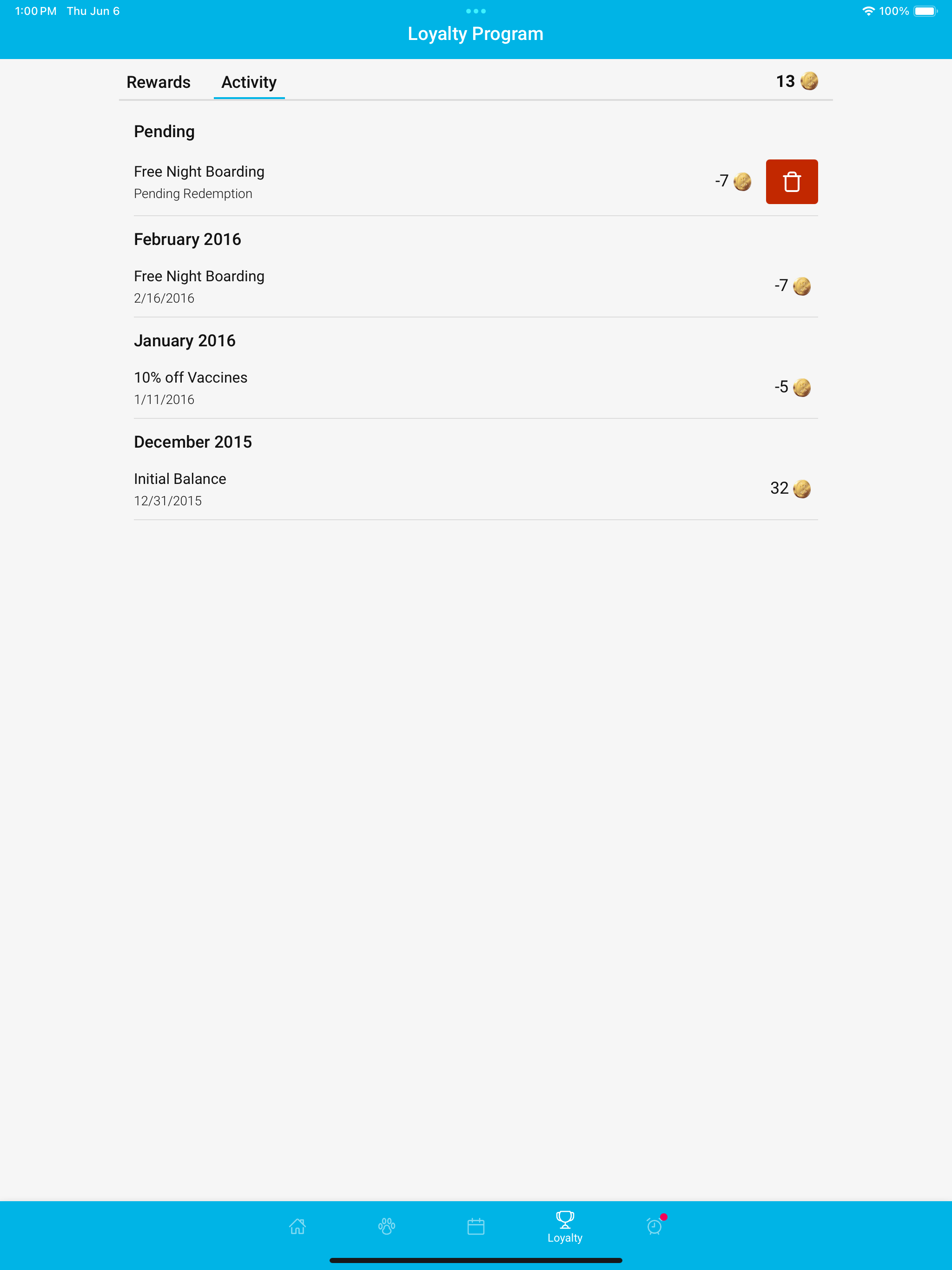952x1270 pixels.
Task: Tap the Loyalty trophy tab
Action: tap(564, 1226)
